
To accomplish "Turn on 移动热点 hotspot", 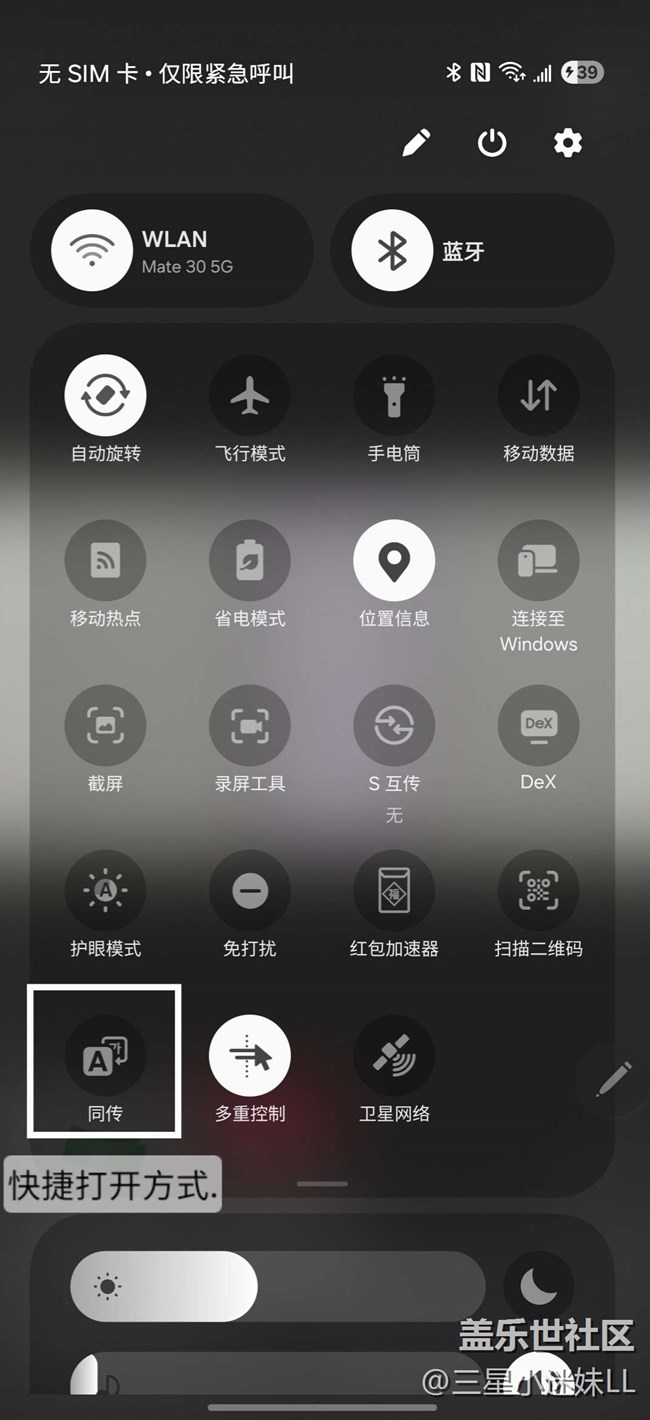I will point(105,561).
